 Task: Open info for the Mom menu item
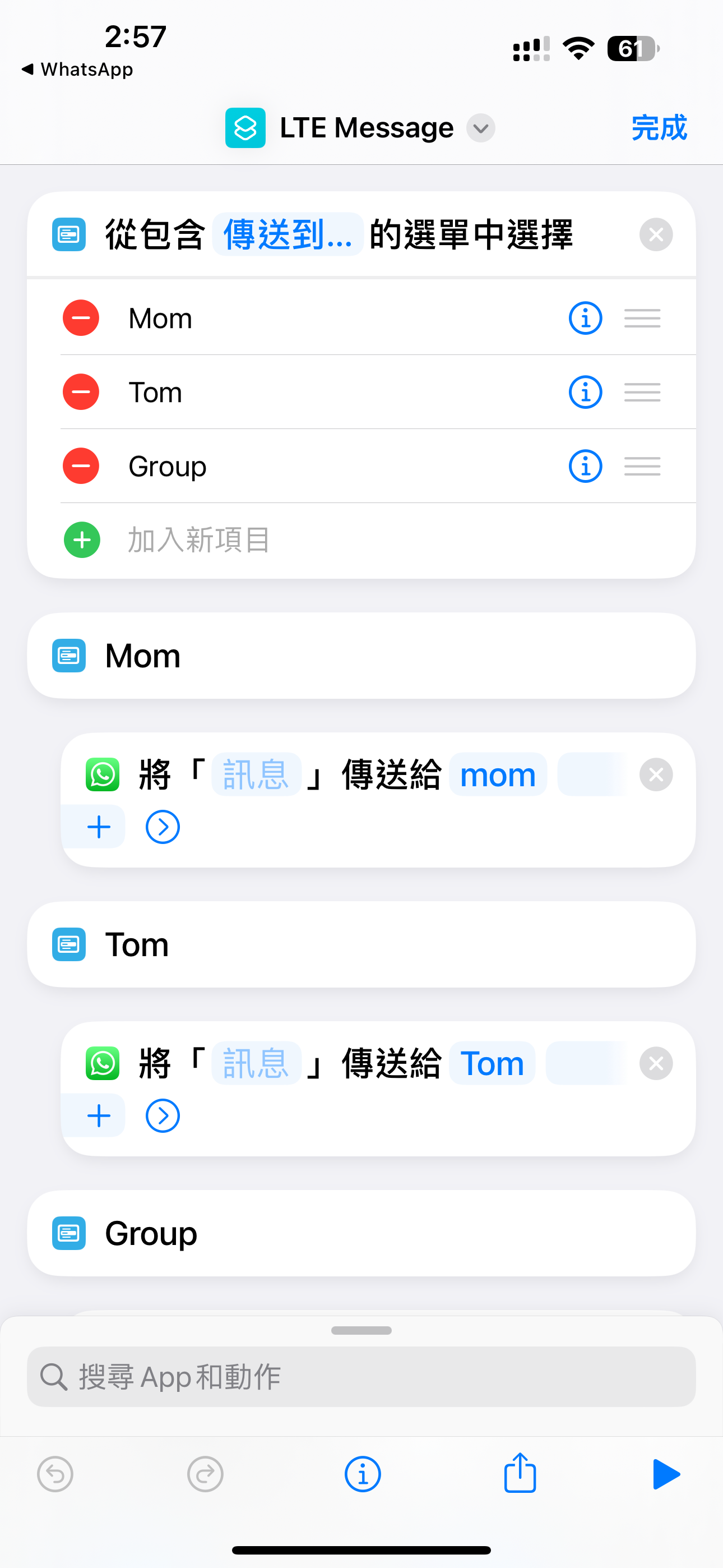coord(586,318)
